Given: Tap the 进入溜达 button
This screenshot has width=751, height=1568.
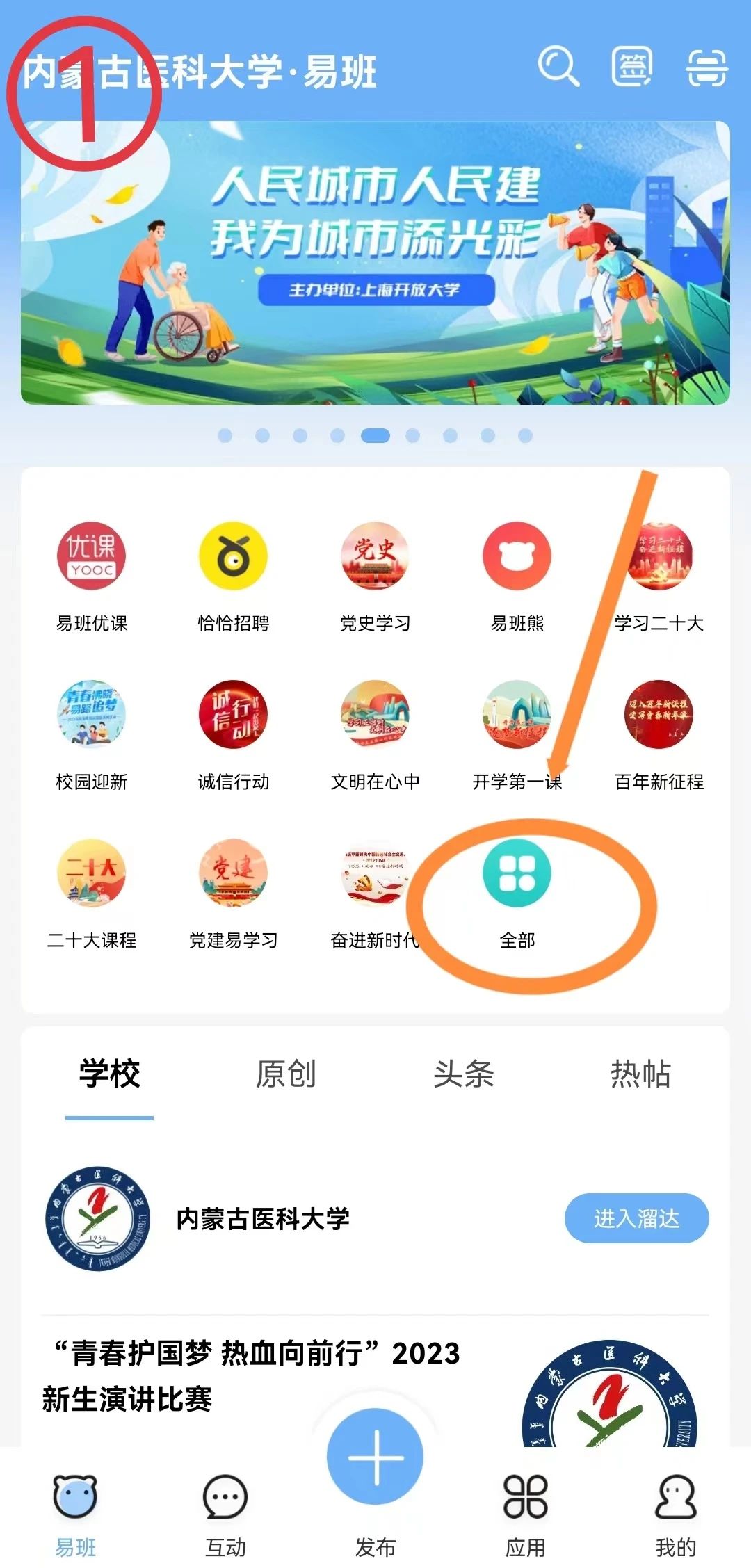Looking at the screenshot, I should click(636, 1218).
